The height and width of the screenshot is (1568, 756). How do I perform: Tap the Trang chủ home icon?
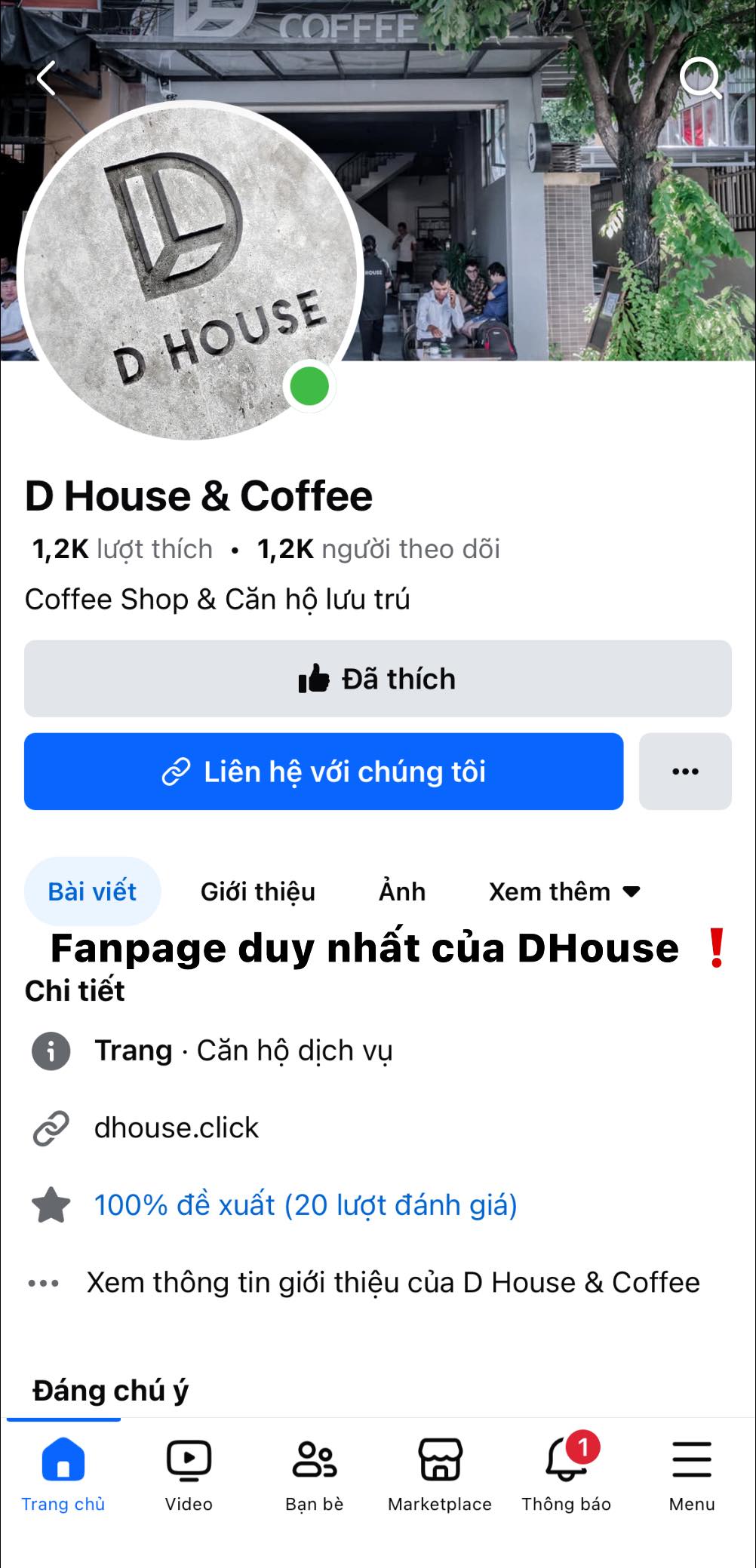(x=63, y=1461)
